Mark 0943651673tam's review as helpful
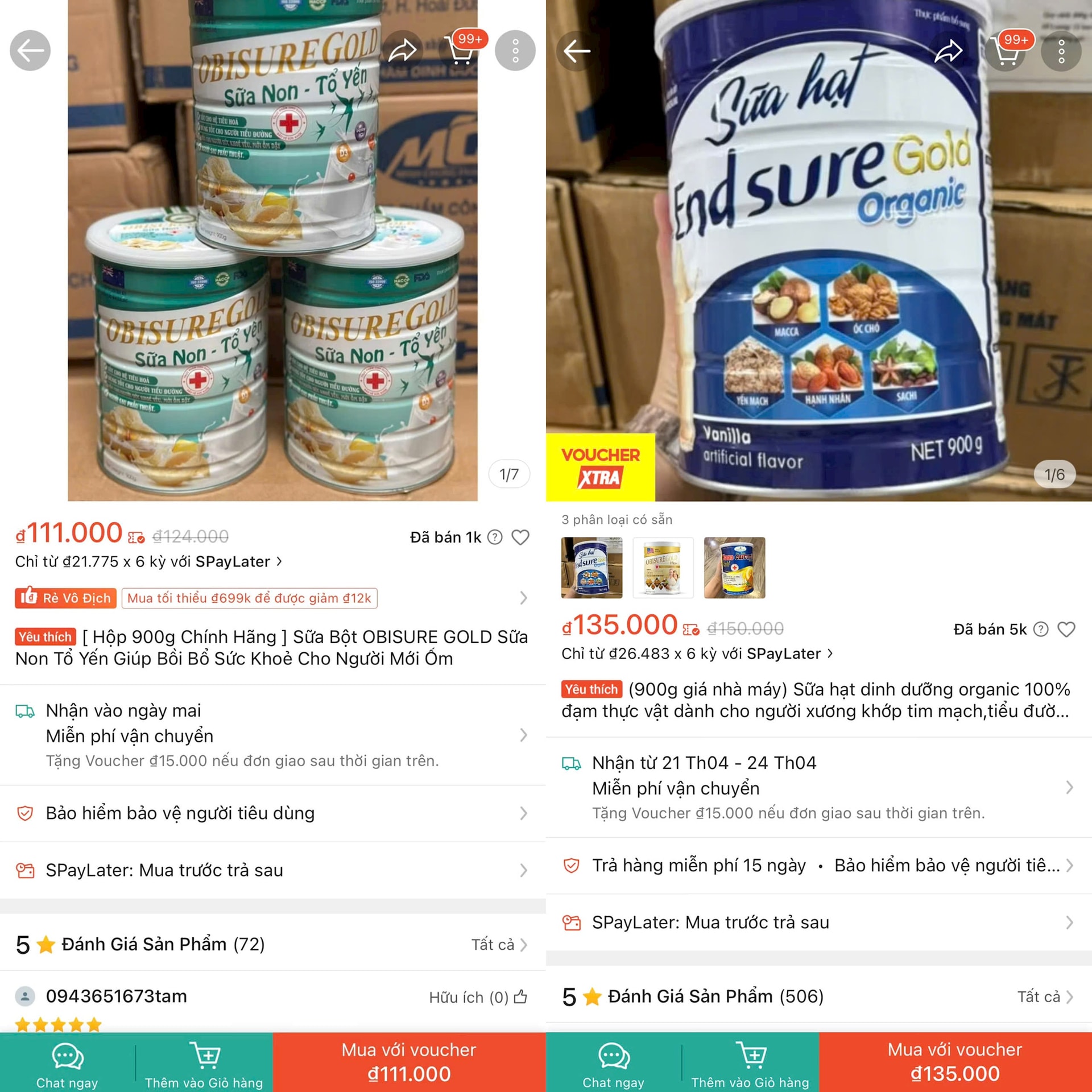Screen dimensions: 1092x1092 [x=520, y=997]
